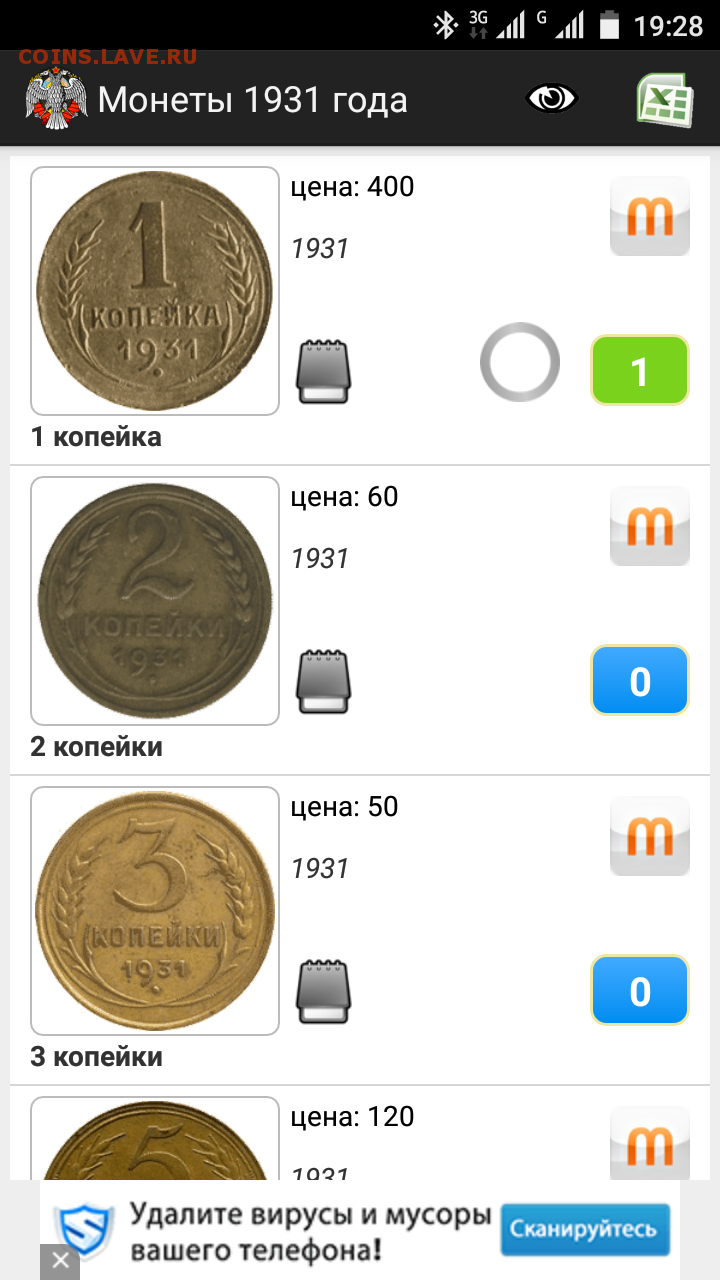Open the 2 копейки coin image

[x=155, y=601]
